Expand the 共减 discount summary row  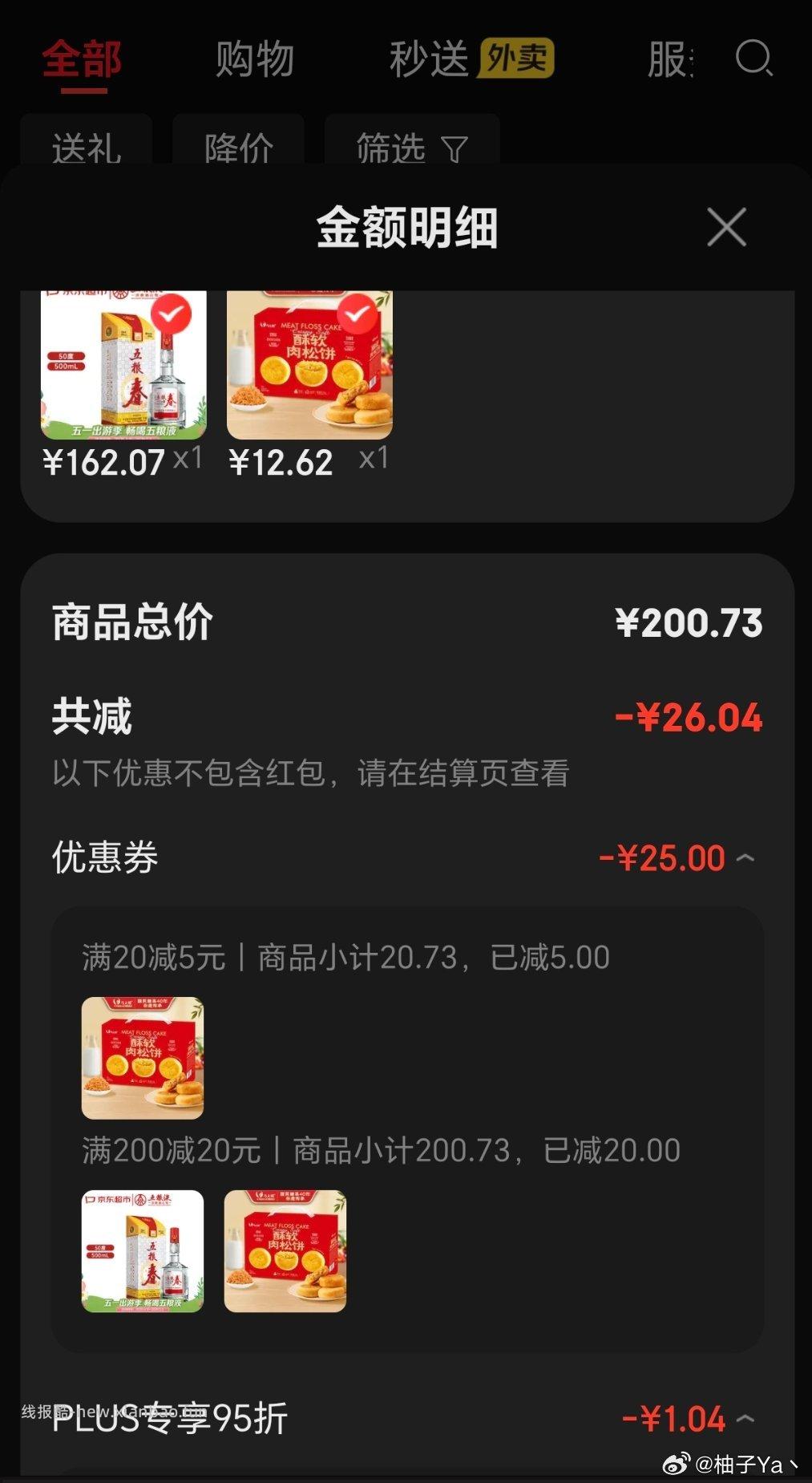tap(401, 719)
